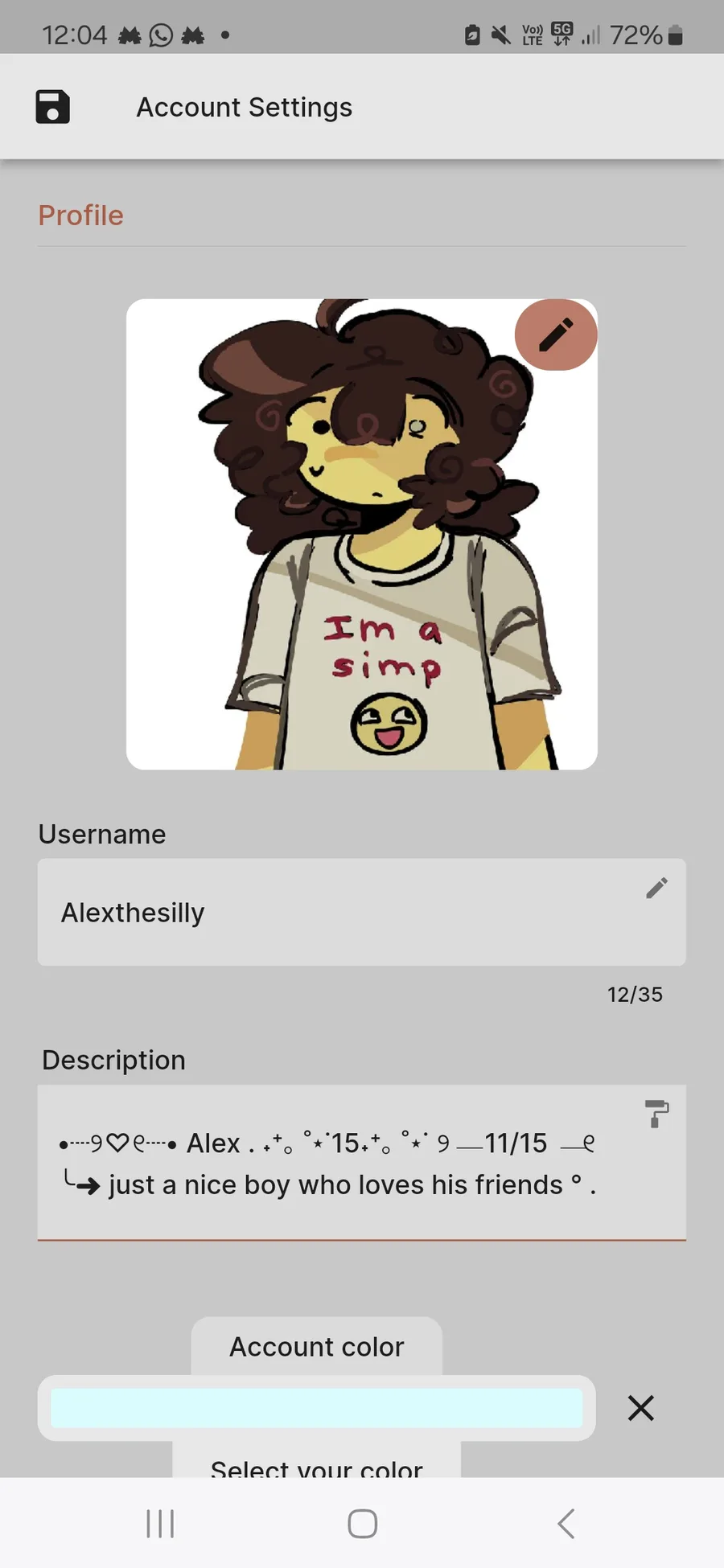Open recent apps from the navigation bar
The height and width of the screenshot is (1568, 724).
[x=160, y=1523]
